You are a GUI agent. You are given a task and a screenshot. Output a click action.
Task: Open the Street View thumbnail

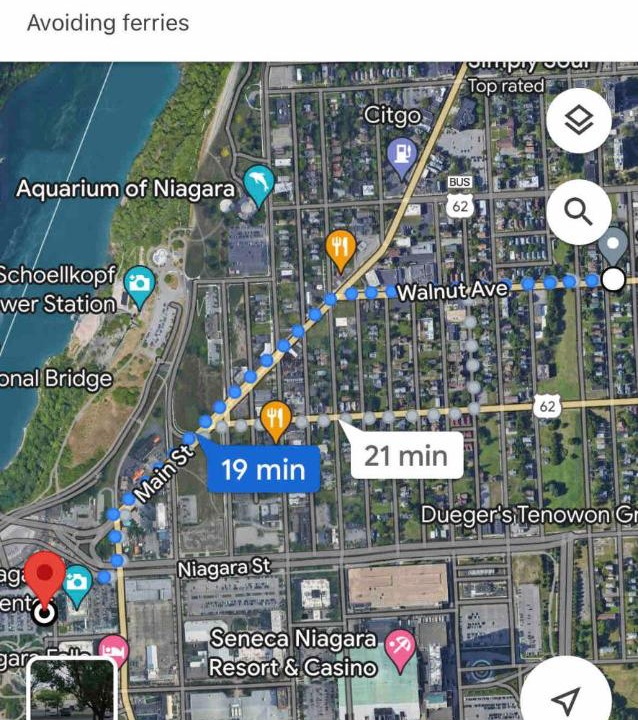click(x=72, y=690)
